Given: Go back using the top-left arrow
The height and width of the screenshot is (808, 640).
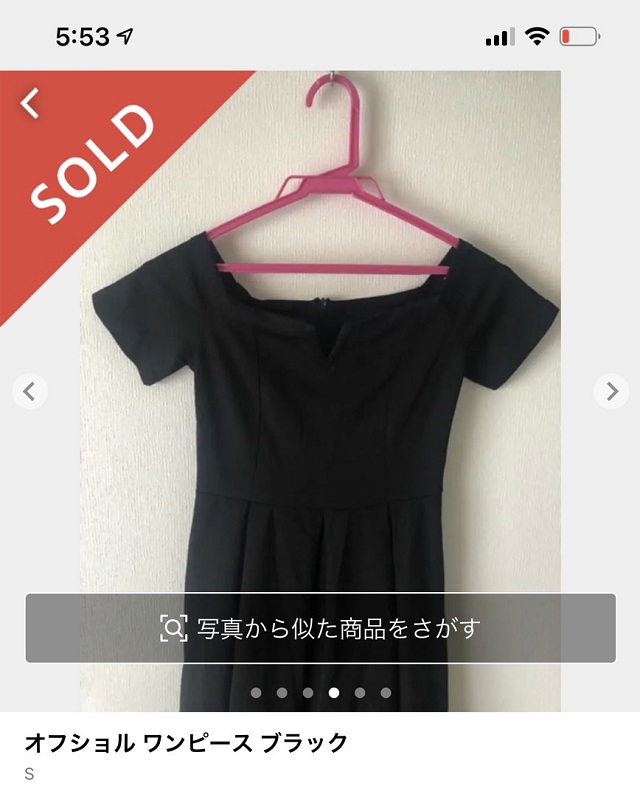Looking at the screenshot, I should (x=30, y=101).
